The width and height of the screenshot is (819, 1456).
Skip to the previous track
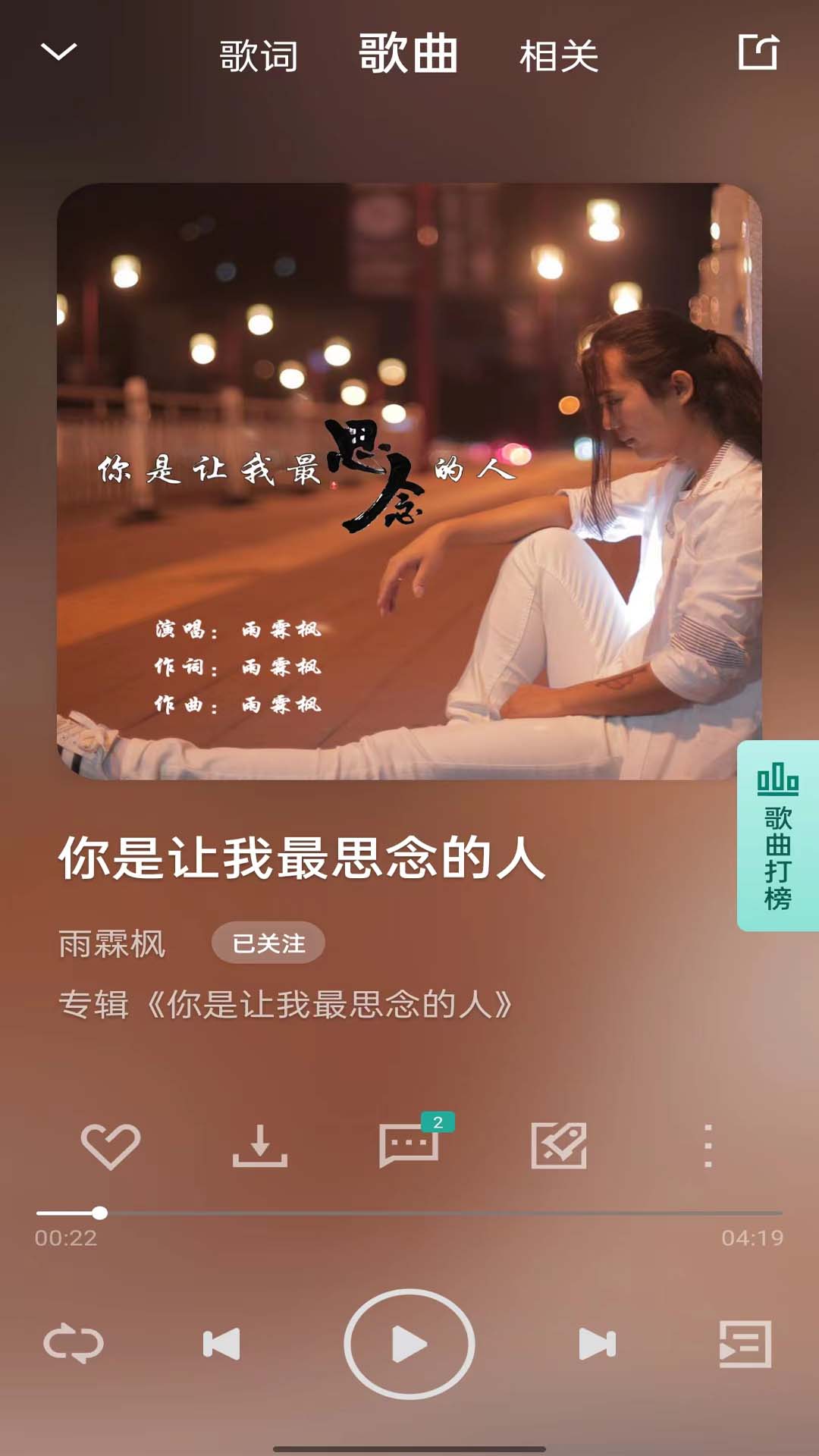(x=221, y=1345)
